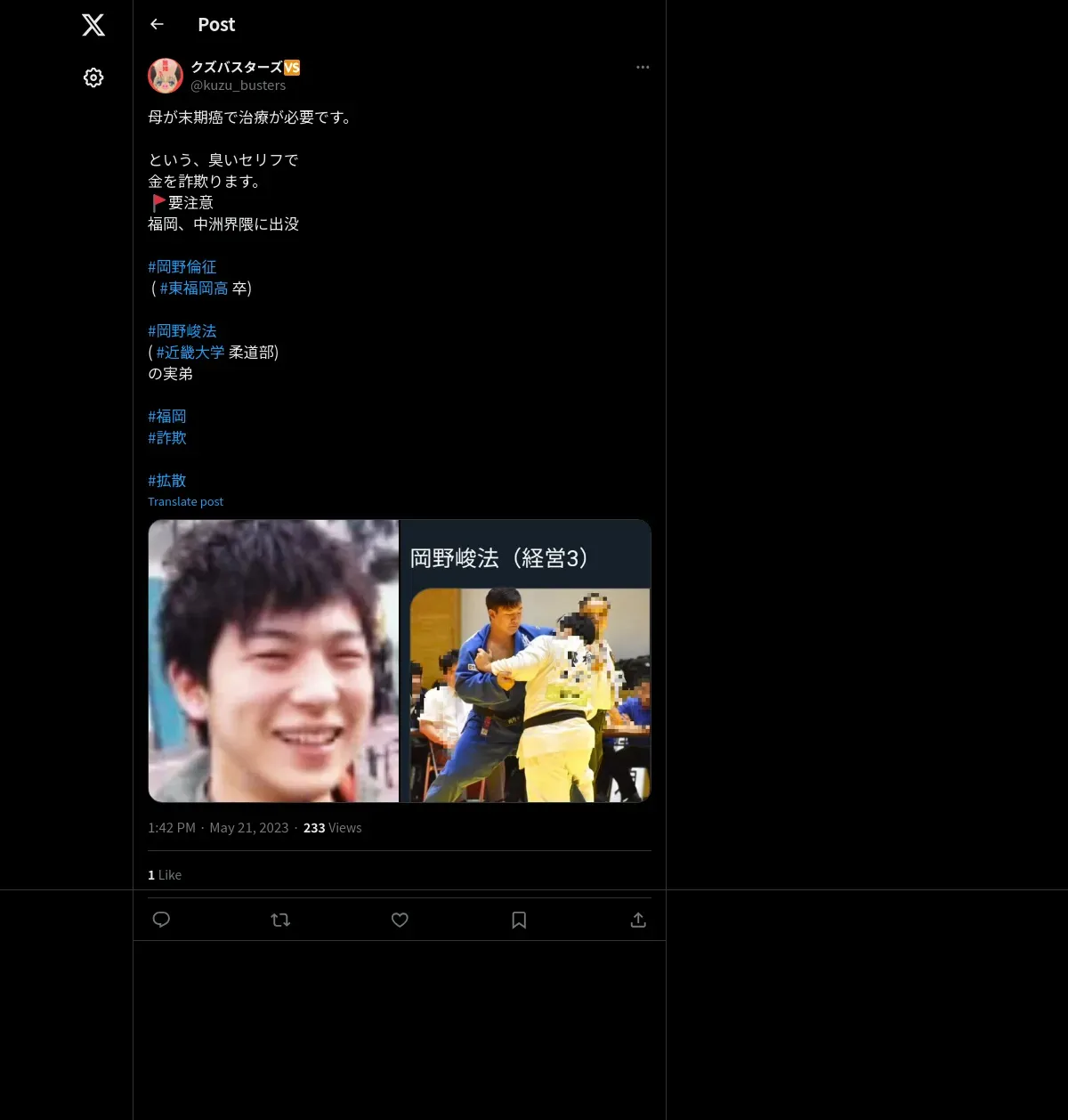View who liked via 1 Like
The height and width of the screenshot is (1120, 1068).
(x=165, y=875)
